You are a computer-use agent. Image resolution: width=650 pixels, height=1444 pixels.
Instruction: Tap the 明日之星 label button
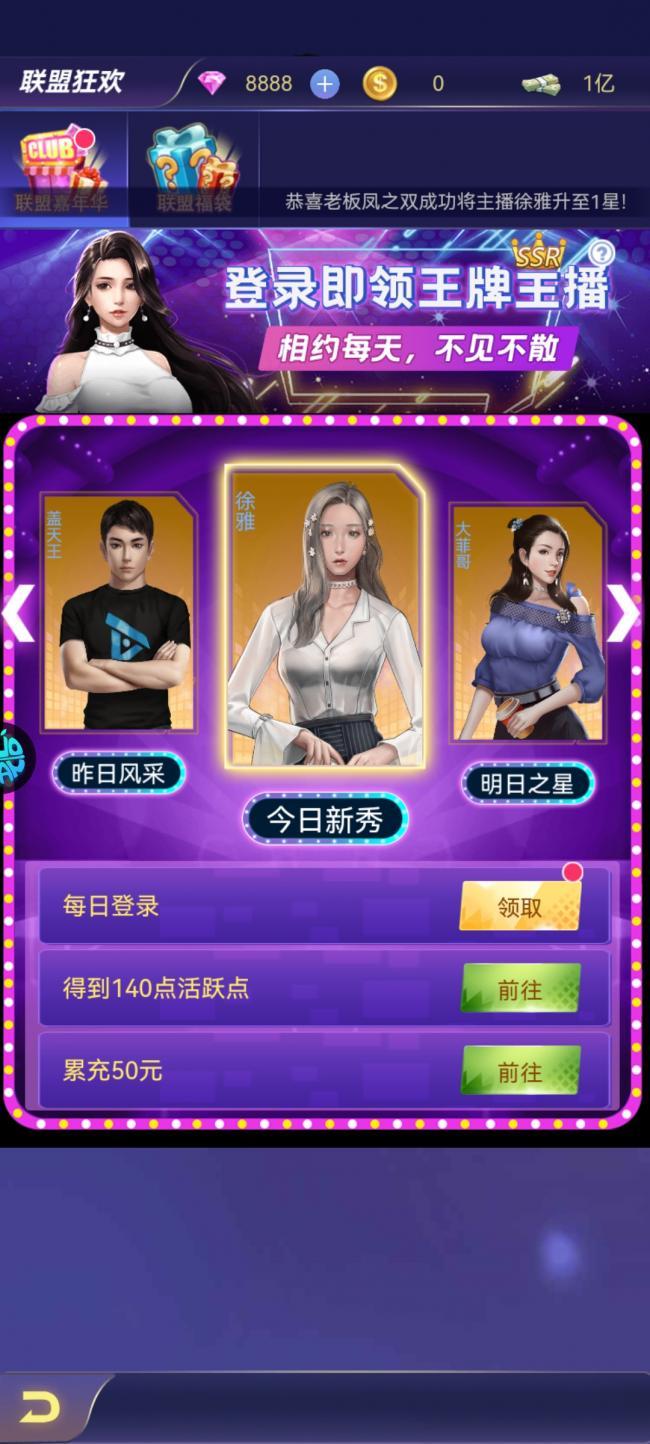point(527,783)
